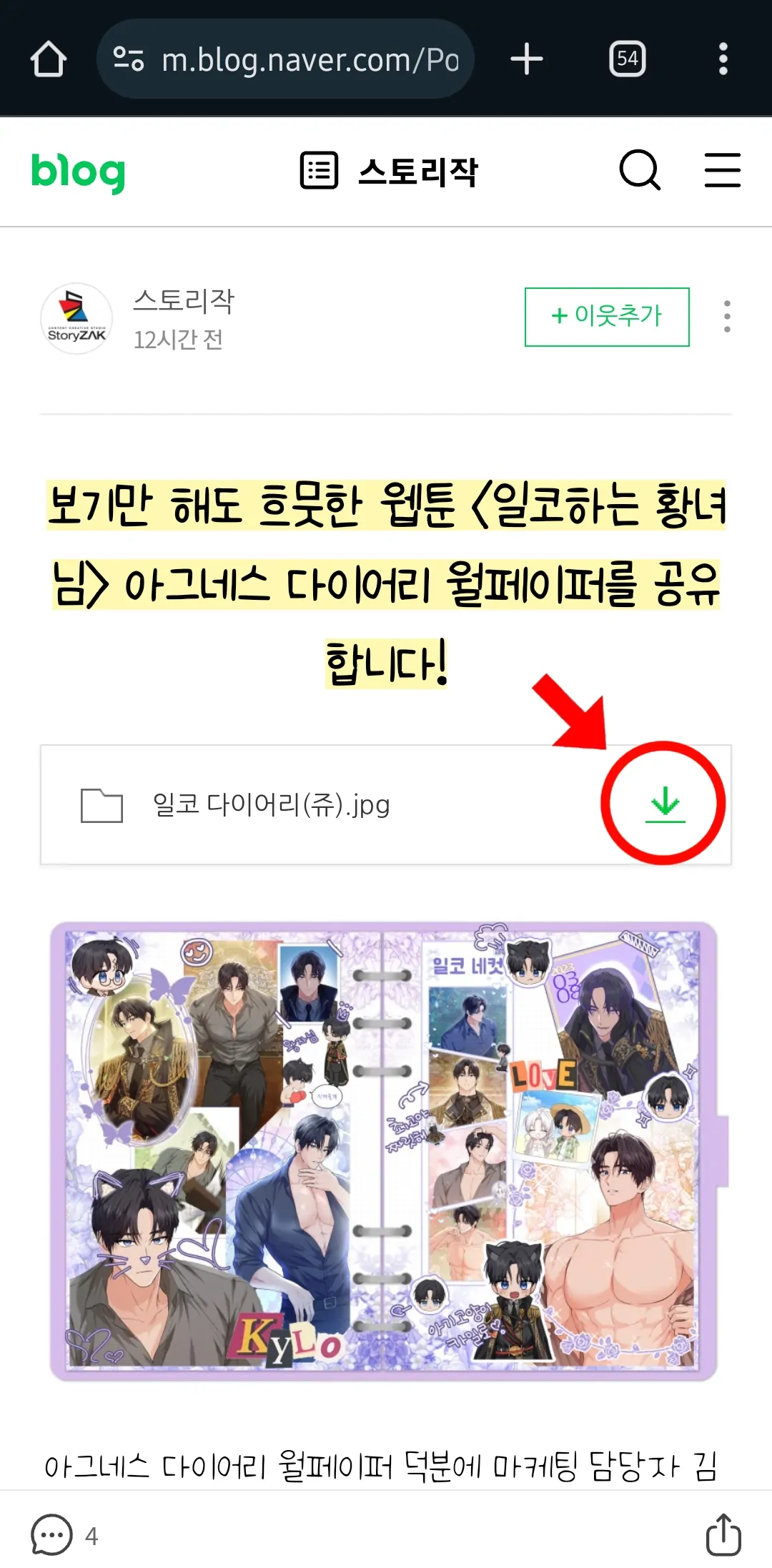
Task: Download the 일코 다이어리(쥬).jpg file
Action: coord(665,804)
